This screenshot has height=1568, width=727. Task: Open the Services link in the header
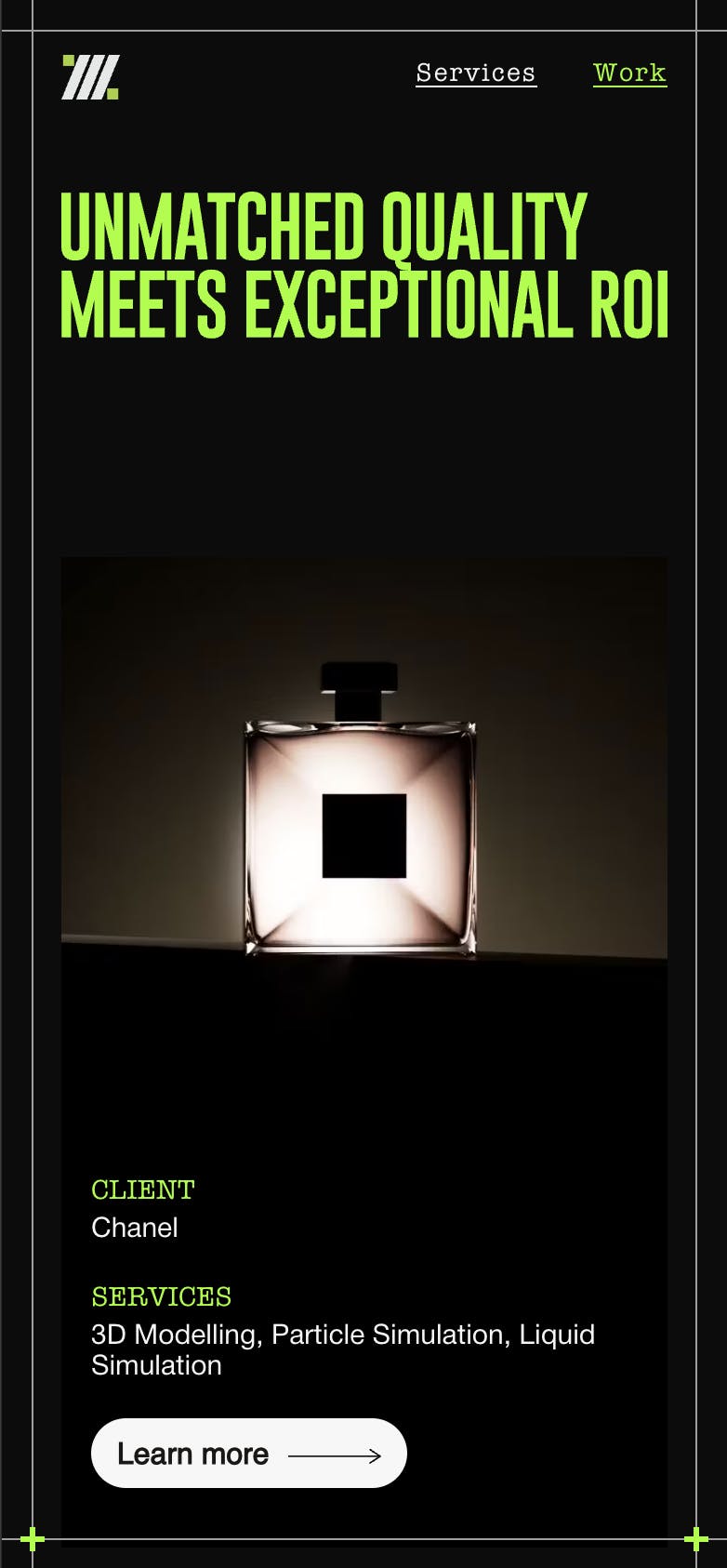click(x=475, y=73)
